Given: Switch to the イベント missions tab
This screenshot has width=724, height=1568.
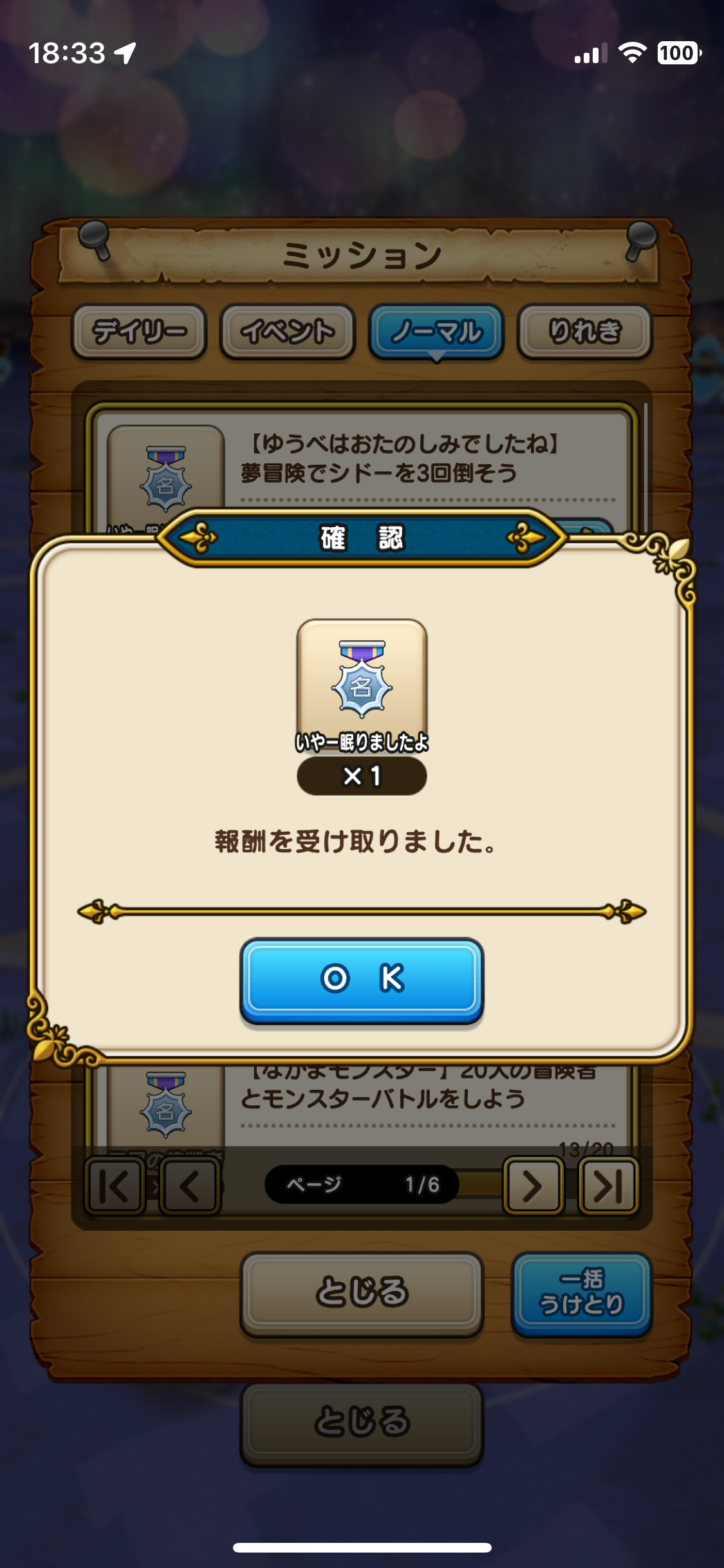Looking at the screenshot, I should tap(288, 331).
